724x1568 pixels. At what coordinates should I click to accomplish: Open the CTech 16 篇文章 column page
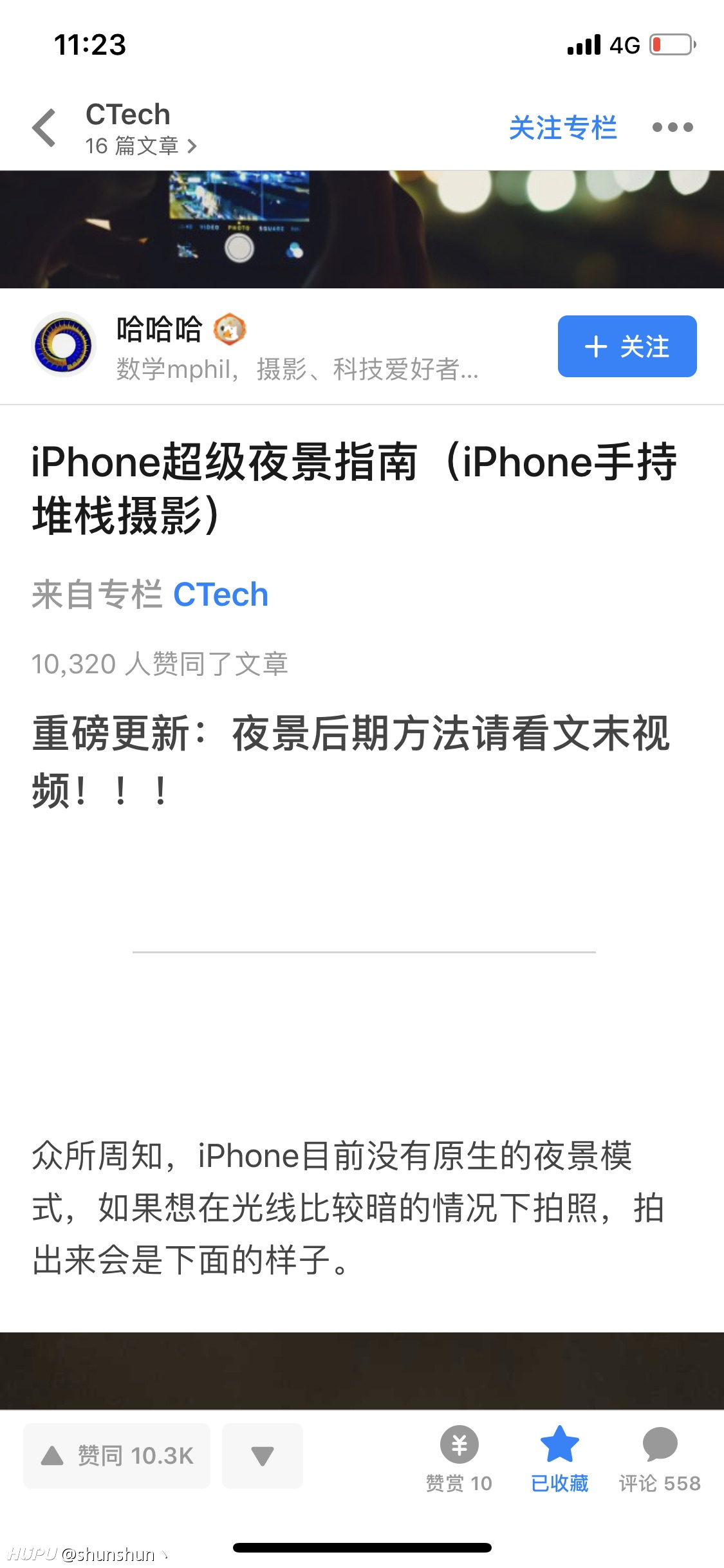141,129
